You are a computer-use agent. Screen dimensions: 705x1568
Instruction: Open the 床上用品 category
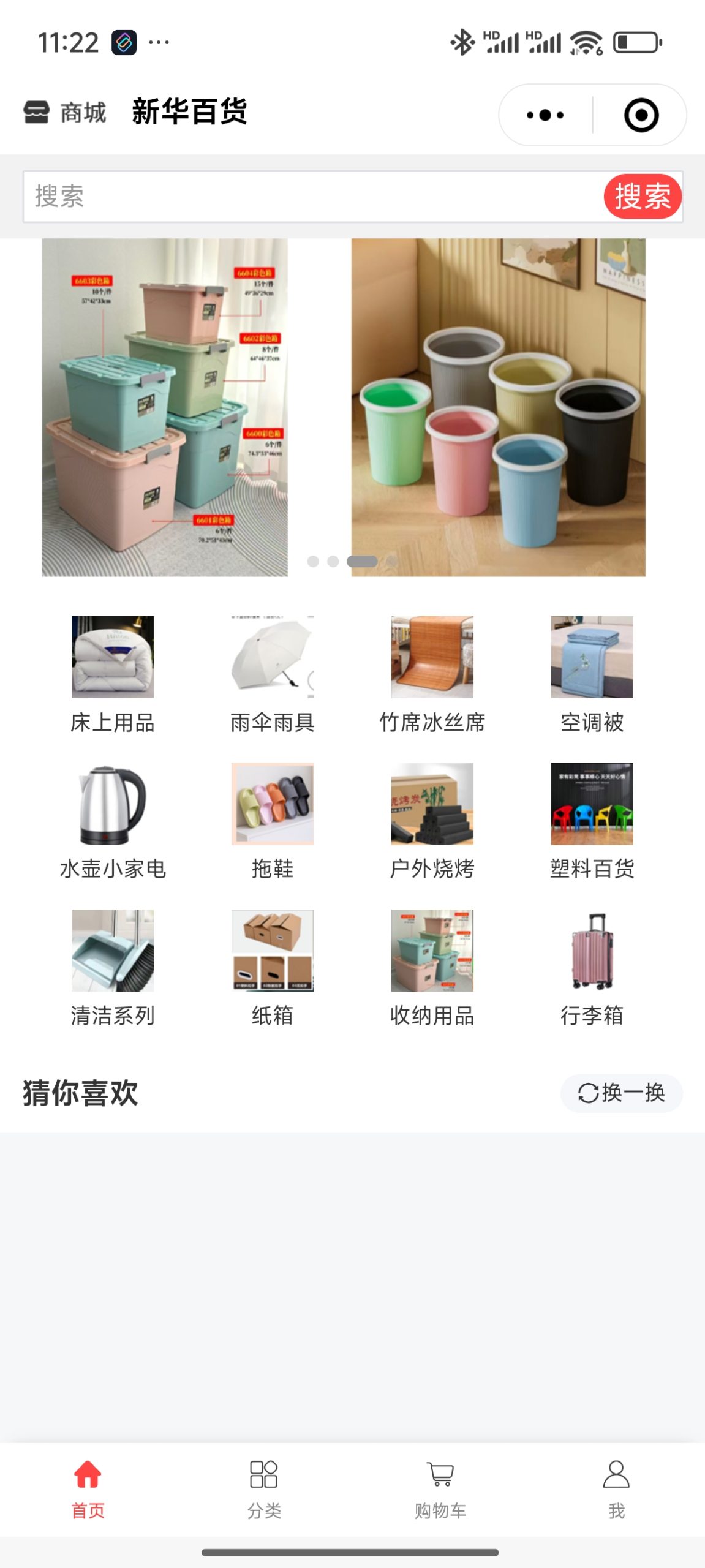click(x=112, y=674)
